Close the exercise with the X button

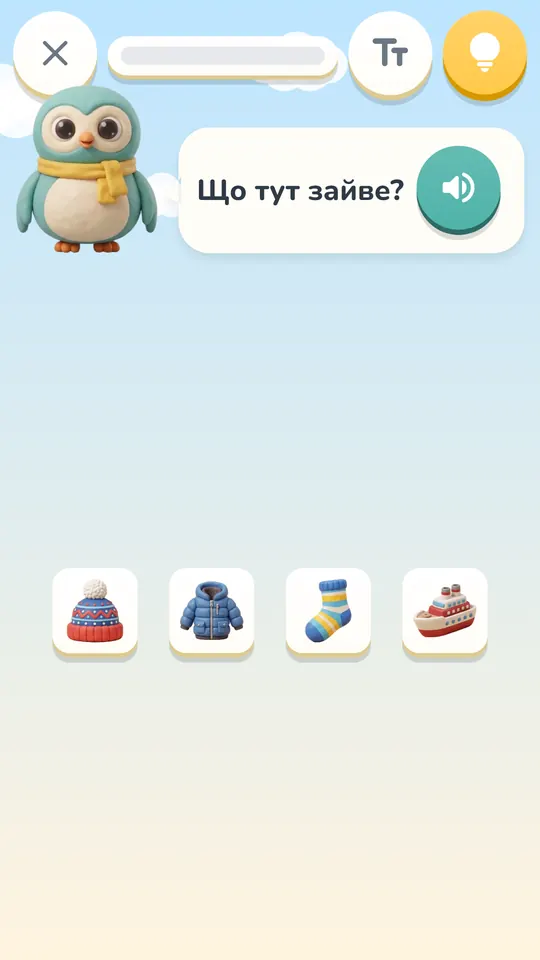55,53
